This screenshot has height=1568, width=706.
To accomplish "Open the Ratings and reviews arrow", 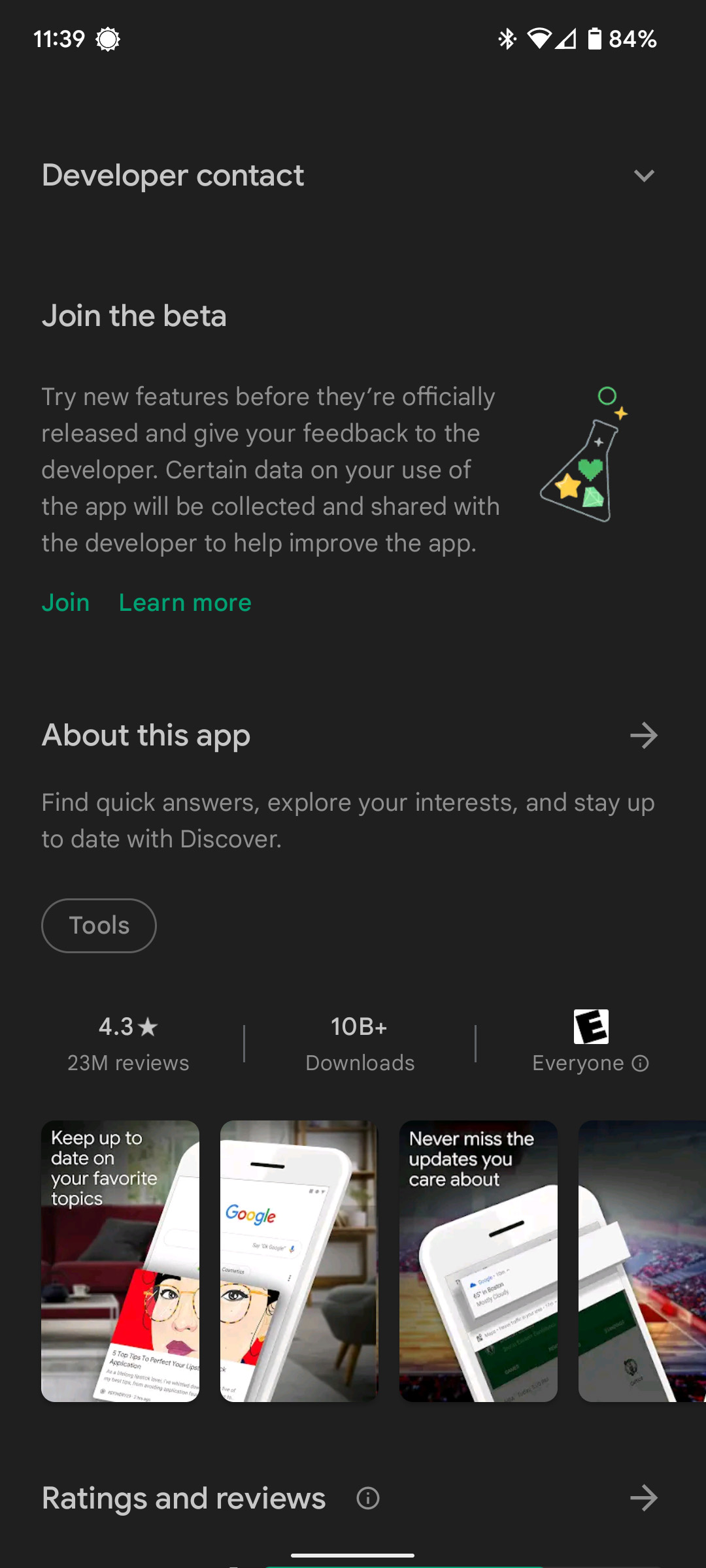I will (x=644, y=1498).
